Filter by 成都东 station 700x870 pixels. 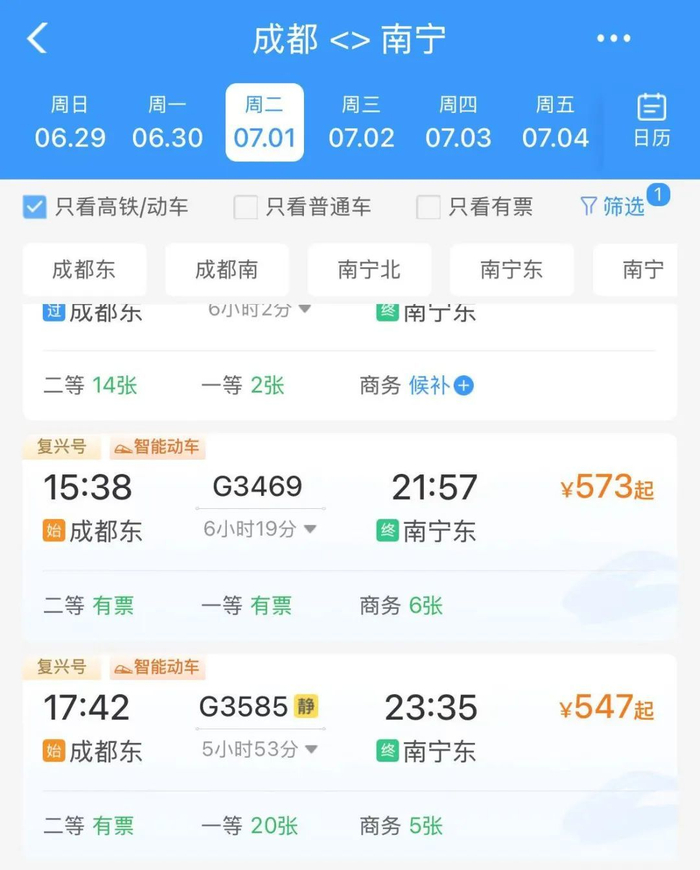click(x=84, y=269)
